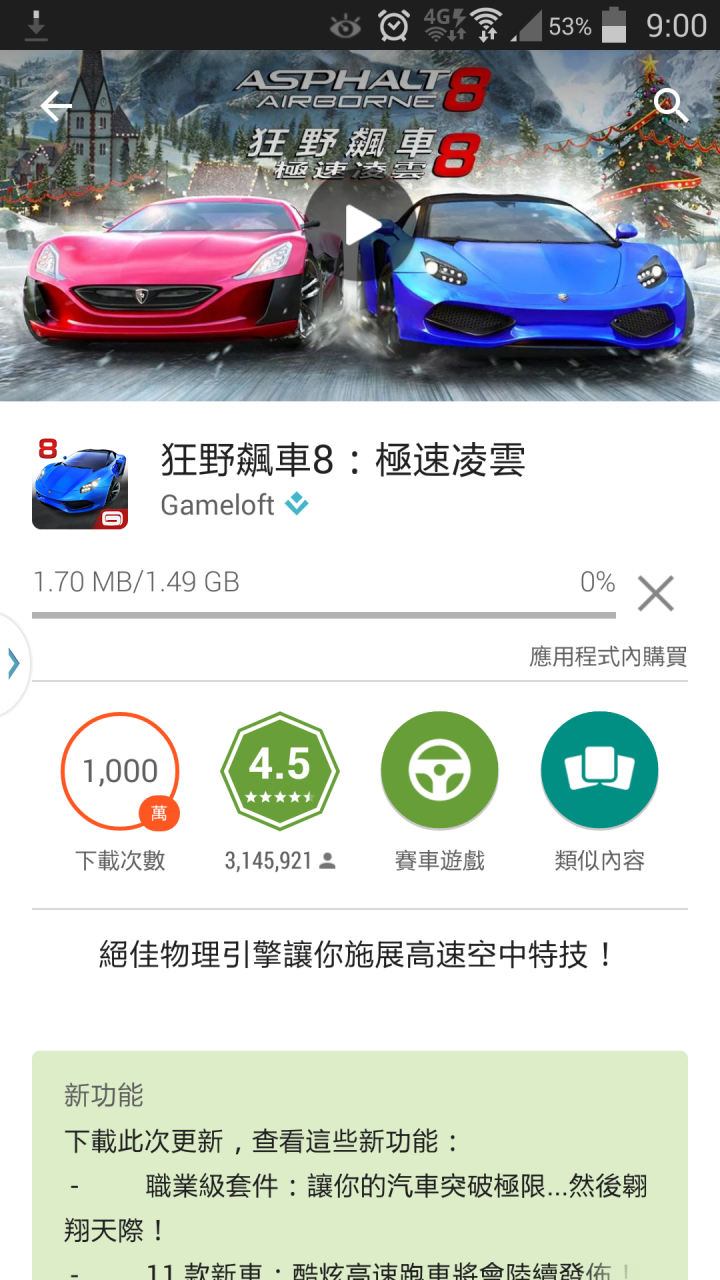This screenshot has width=720, height=1280.
Task: View the 4.5 rating and reviews
Action: 280,771
